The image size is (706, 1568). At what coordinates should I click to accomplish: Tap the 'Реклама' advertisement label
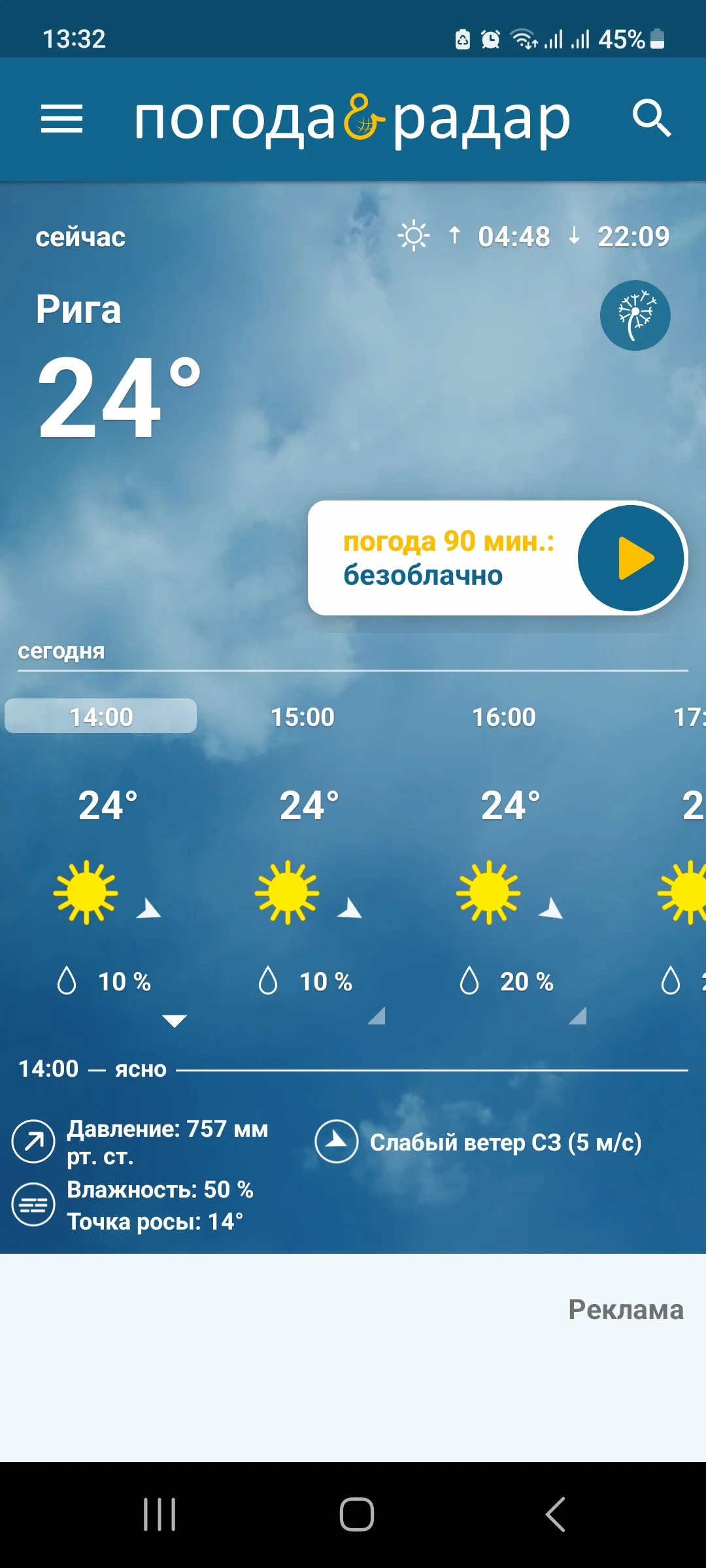coord(626,1310)
